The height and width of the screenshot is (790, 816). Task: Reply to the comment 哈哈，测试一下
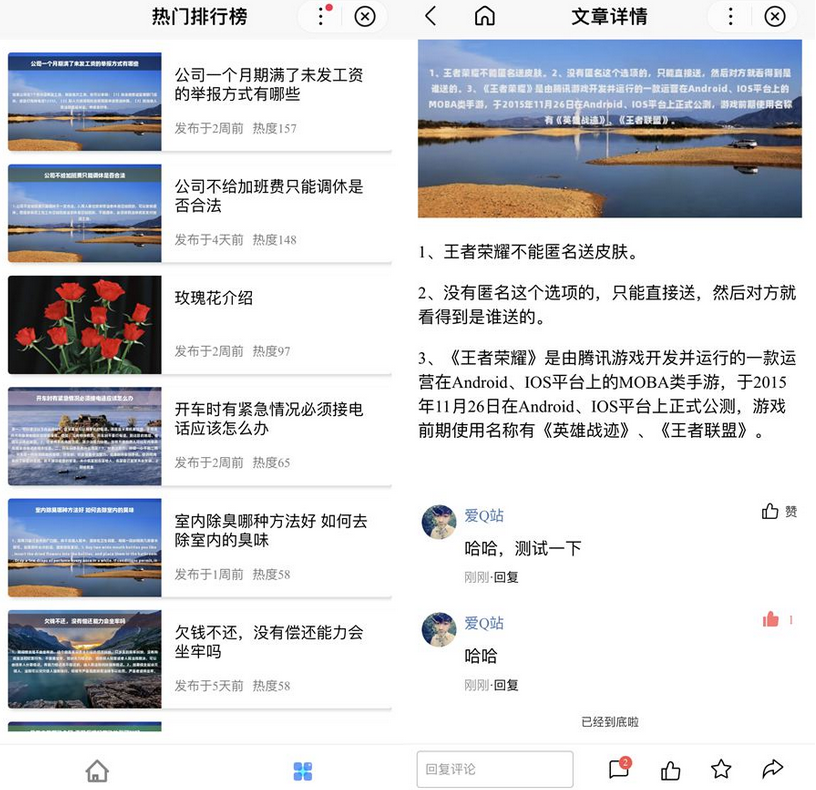pos(507,577)
